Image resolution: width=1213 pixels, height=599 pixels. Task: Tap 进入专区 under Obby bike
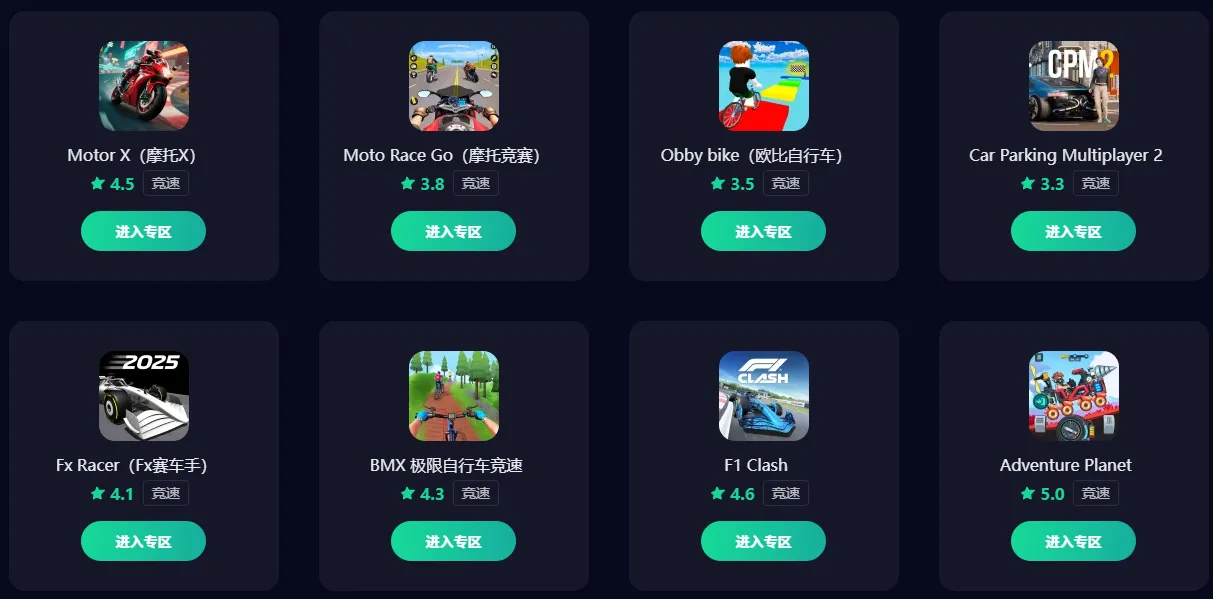[763, 231]
